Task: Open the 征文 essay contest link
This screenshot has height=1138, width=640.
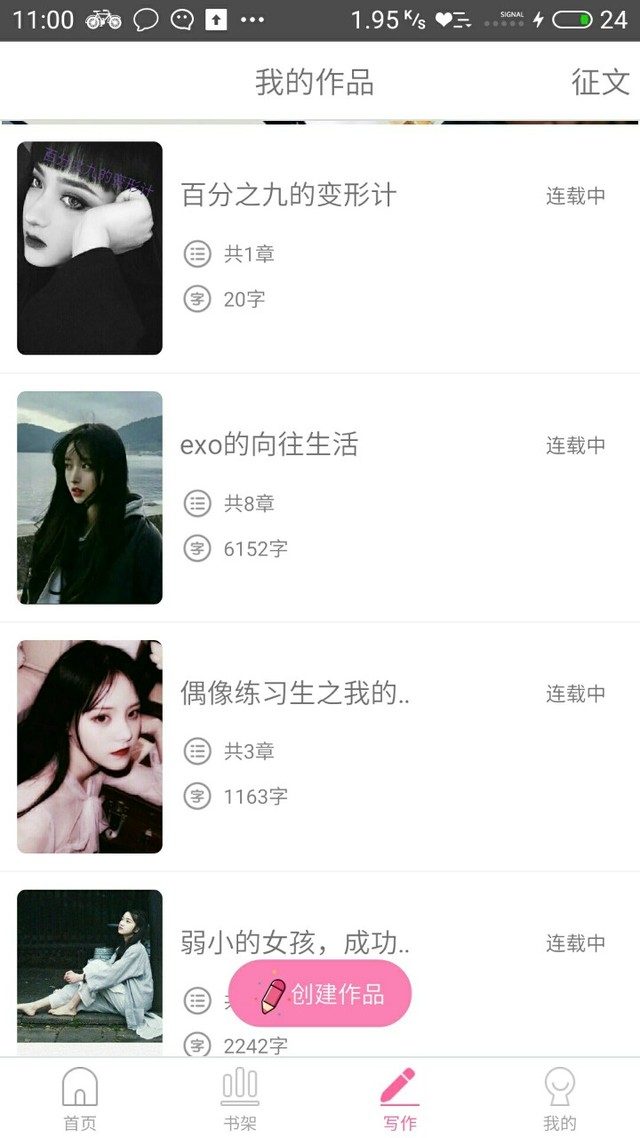Action: 600,82
